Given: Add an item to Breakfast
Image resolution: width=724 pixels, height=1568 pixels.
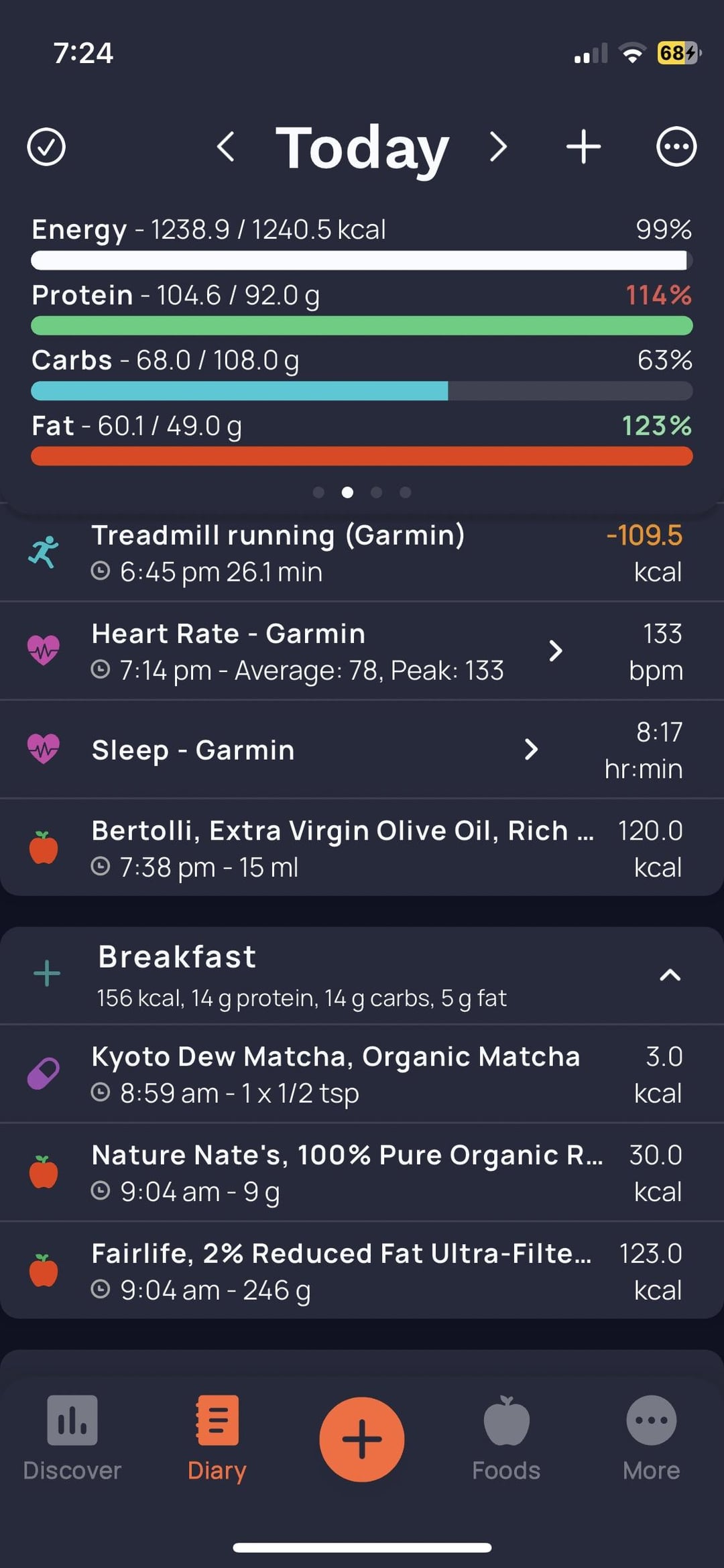Looking at the screenshot, I should [47, 973].
